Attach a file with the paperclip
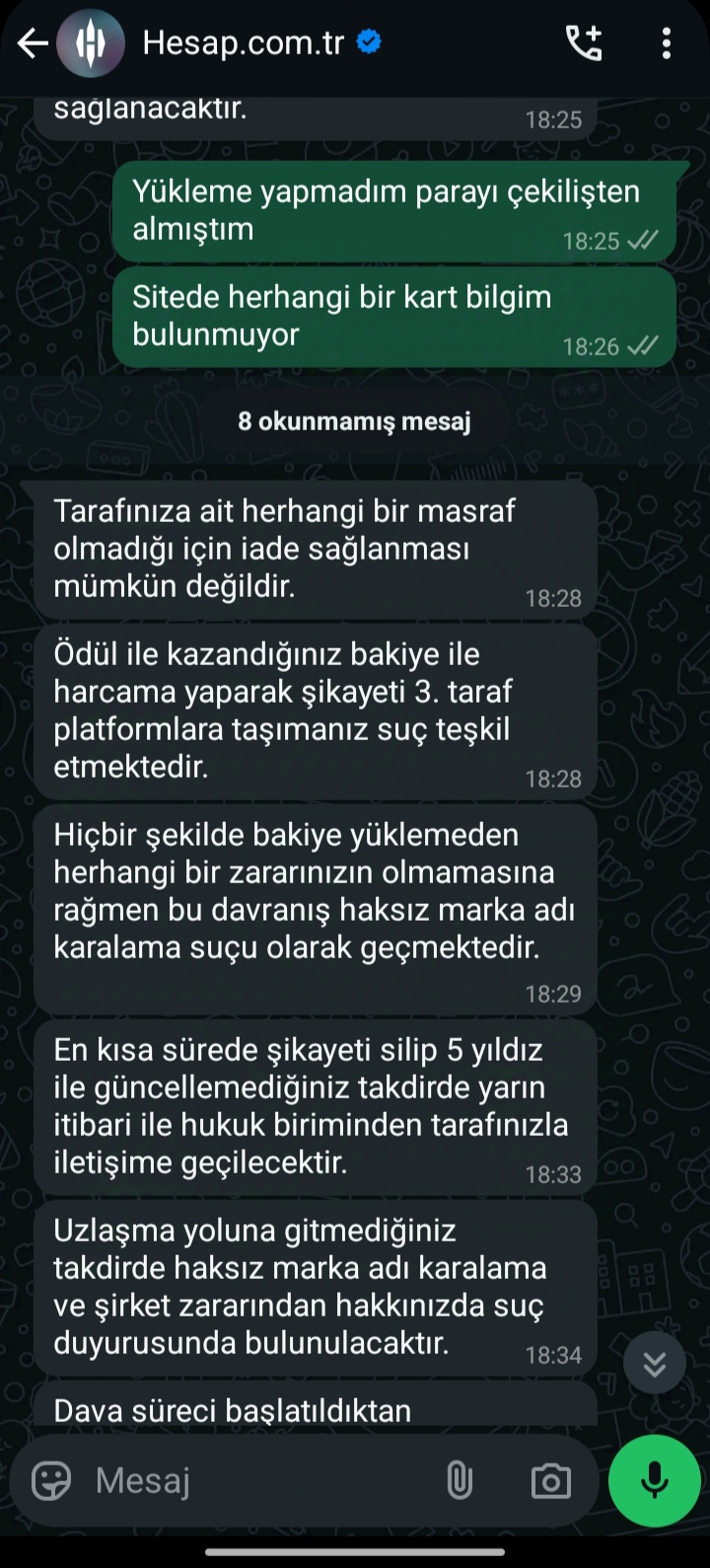Screen dimensions: 710x1568 click(x=460, y=1480)
